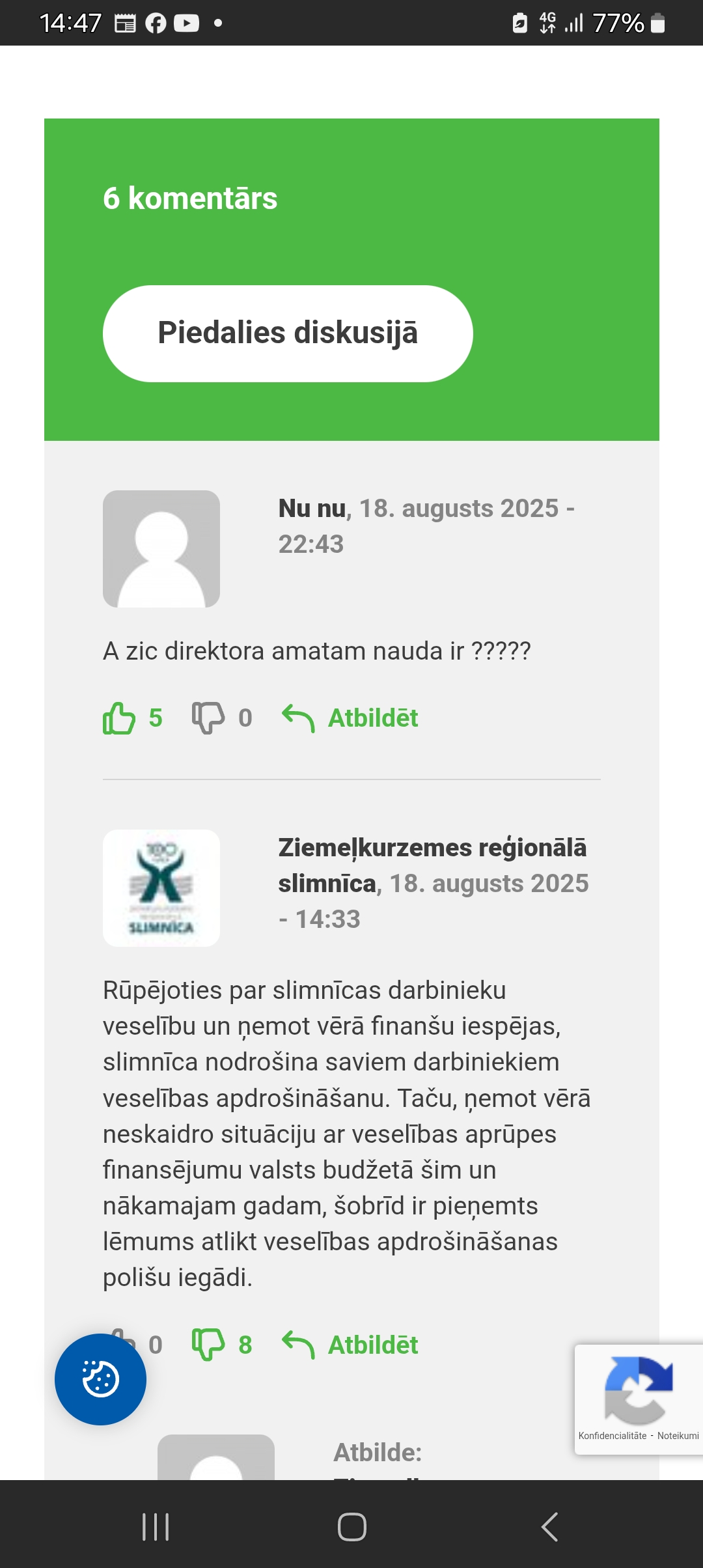Viewport: 703px width, 1568px height.
Task: Go back with system navigation
Action: pyautogui.click(x=550, y=1527)
